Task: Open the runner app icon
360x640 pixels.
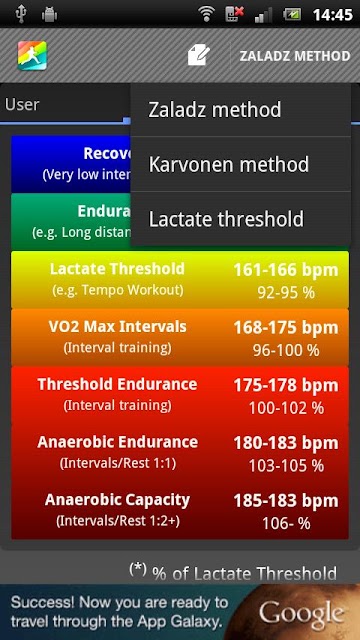Action: [x=32, y=56]
